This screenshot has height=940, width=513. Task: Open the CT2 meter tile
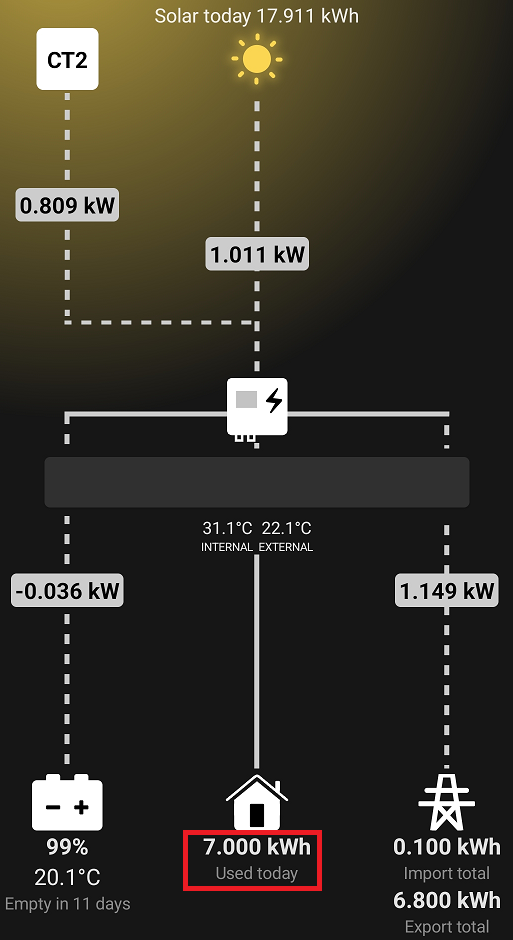[x=67, y=59]
